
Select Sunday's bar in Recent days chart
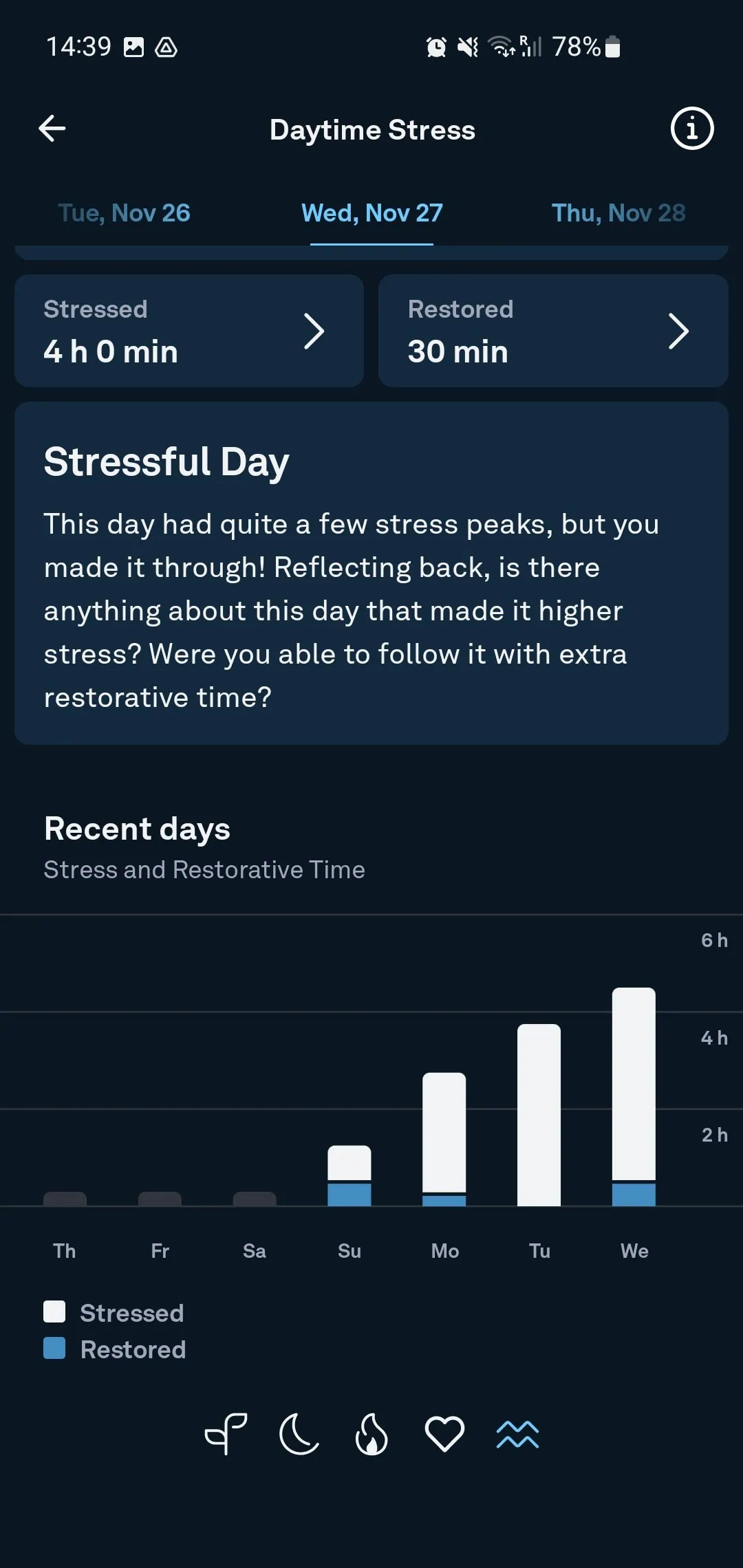(349, 1175)
